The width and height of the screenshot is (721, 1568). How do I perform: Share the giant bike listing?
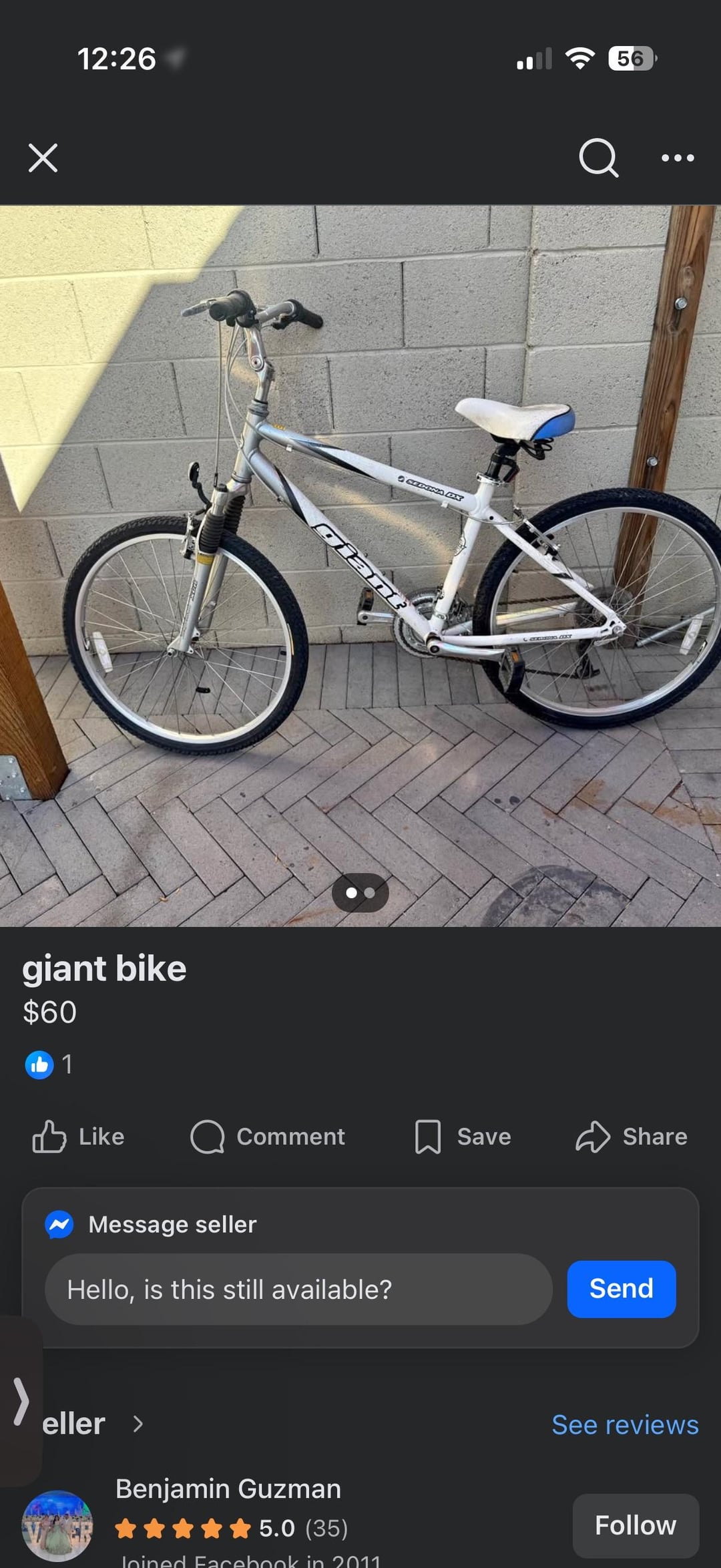(632, 1137)
